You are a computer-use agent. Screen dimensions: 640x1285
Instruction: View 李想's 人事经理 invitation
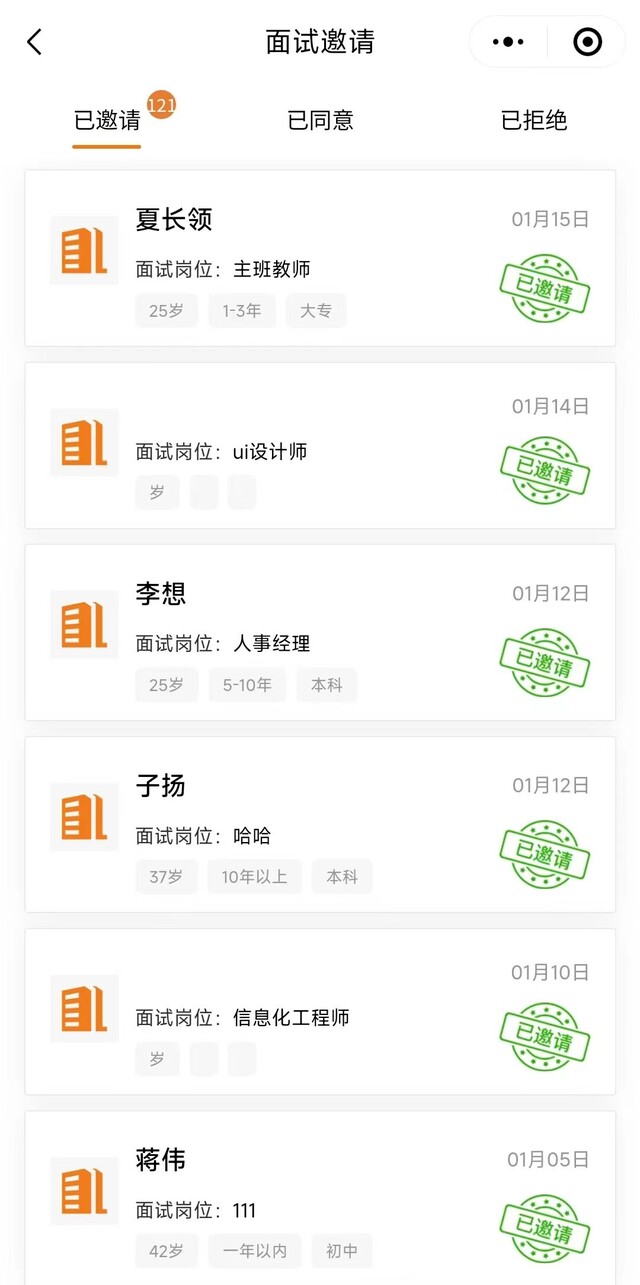click(320, 632)
